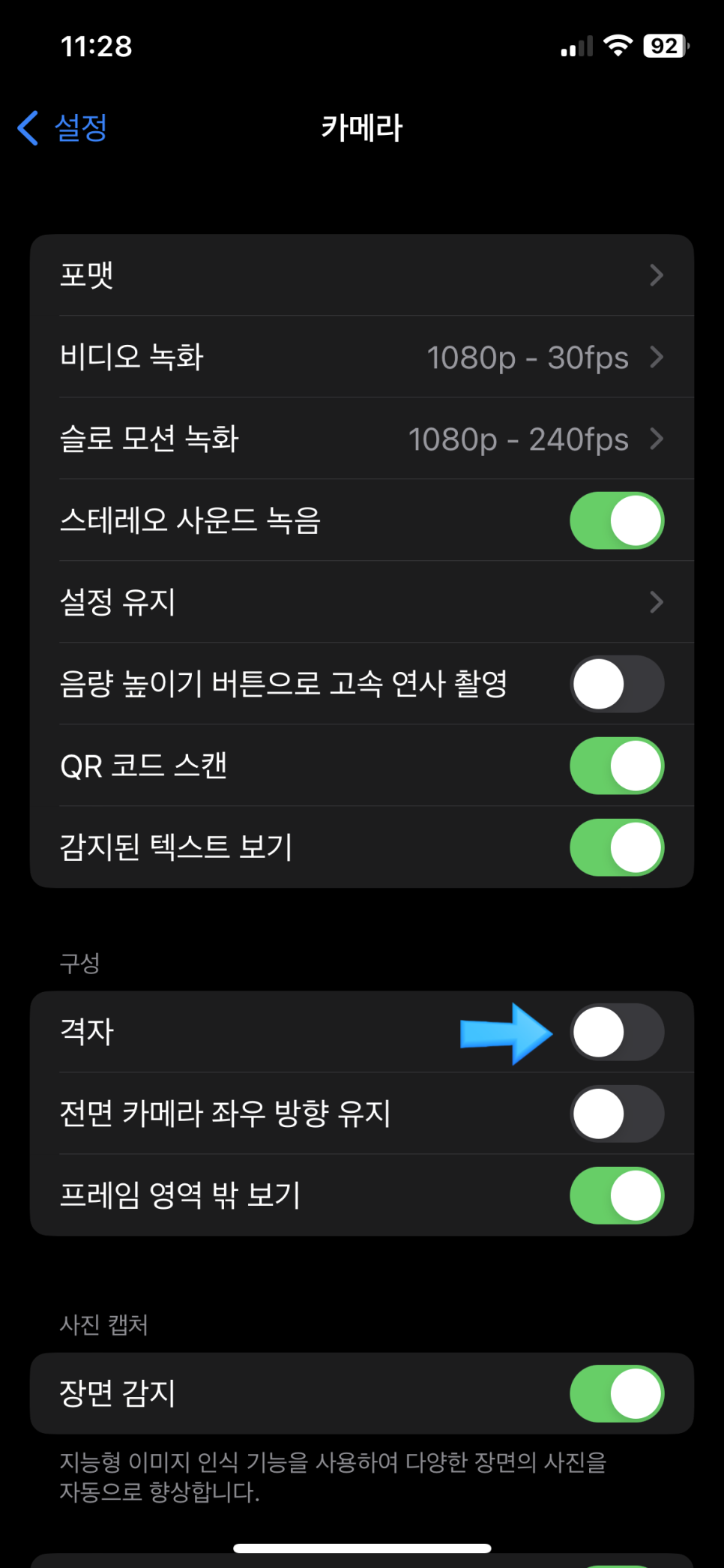Switch off 프레임 영역 밖 보기
Screen dimensions: 724x1568
617,1195
